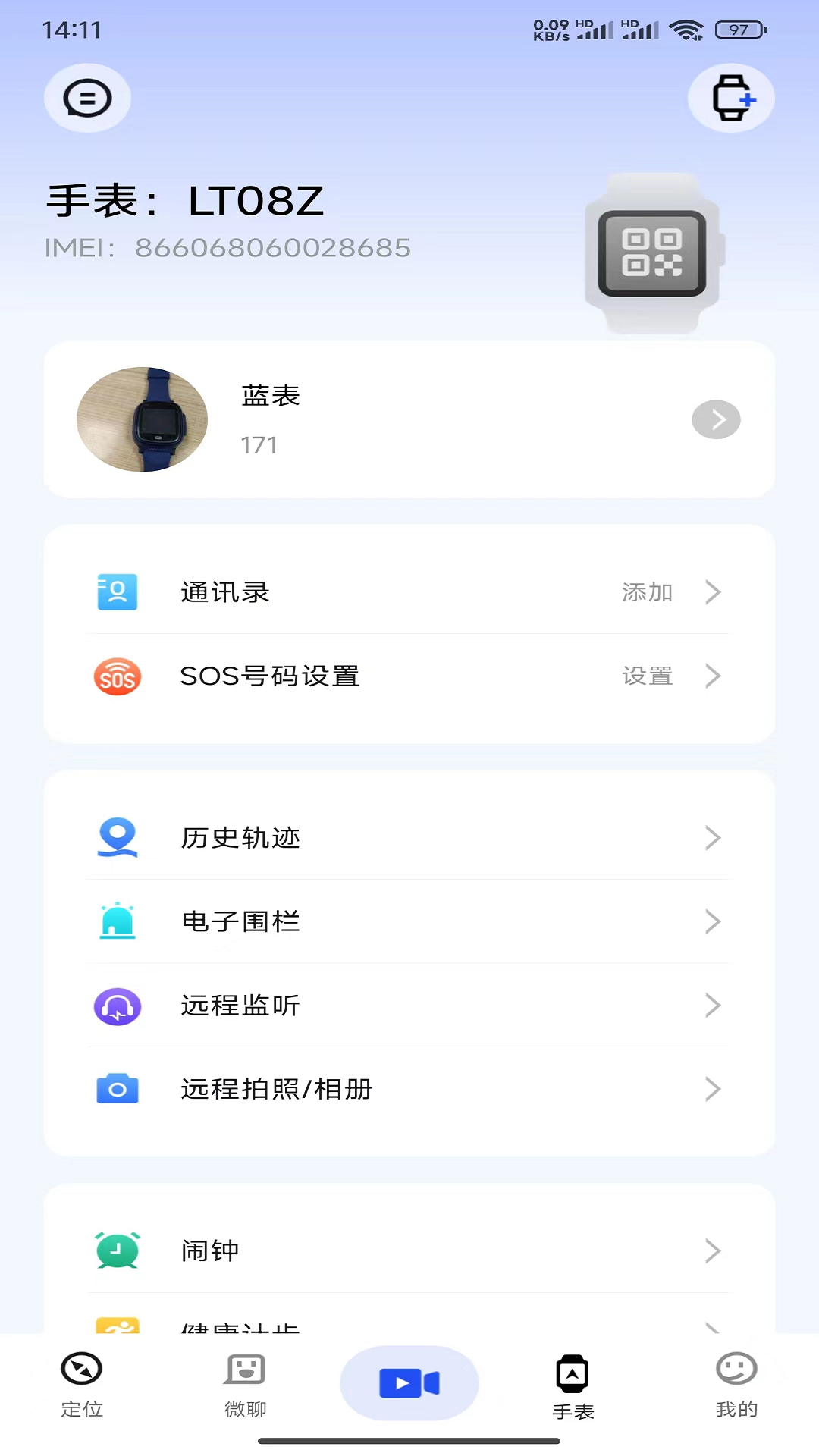The height and width of the screenshot is (1456, 819).
Task: Expand the 远程监听 row arrow
Action: point(713,1006)
